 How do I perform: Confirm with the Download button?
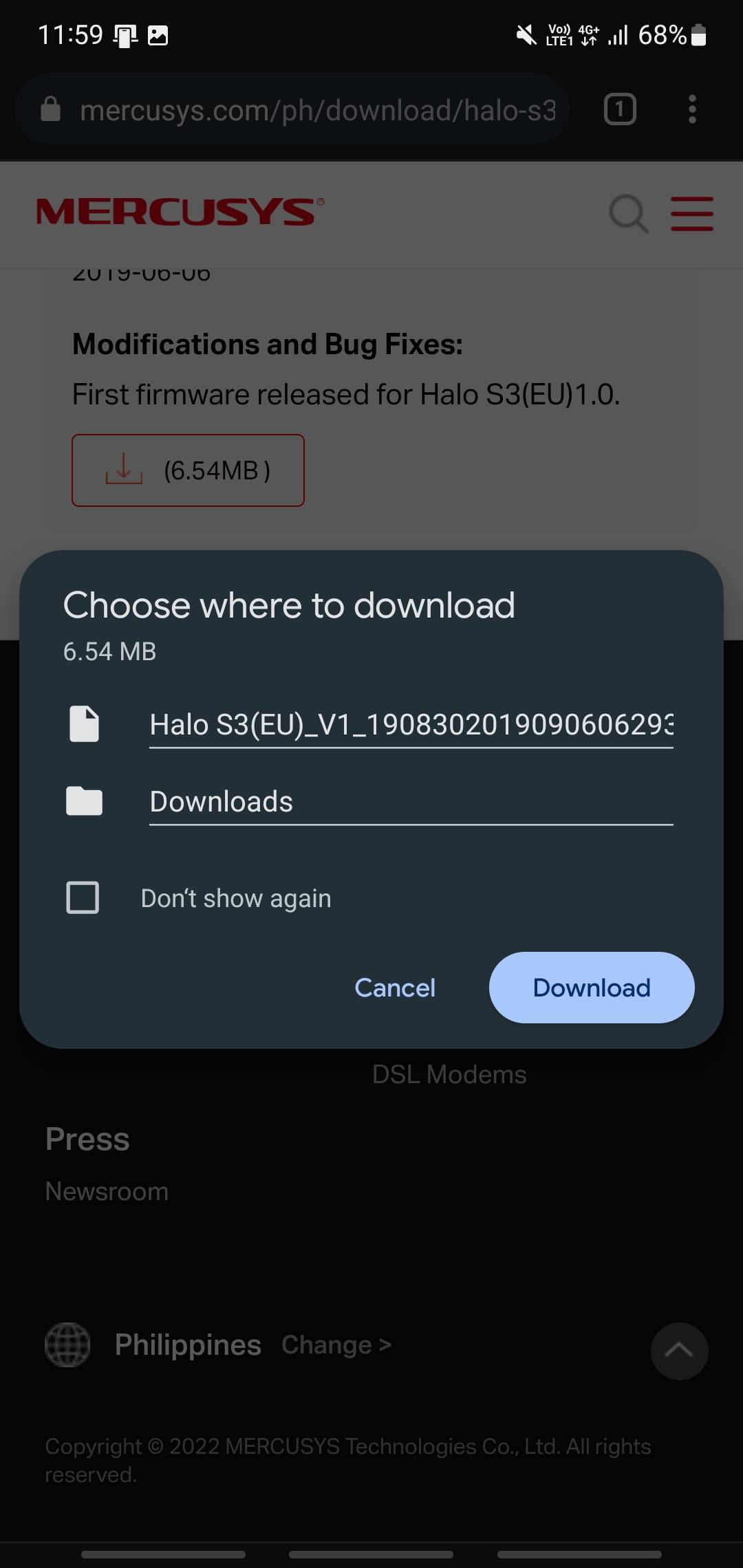click(592, 988)
